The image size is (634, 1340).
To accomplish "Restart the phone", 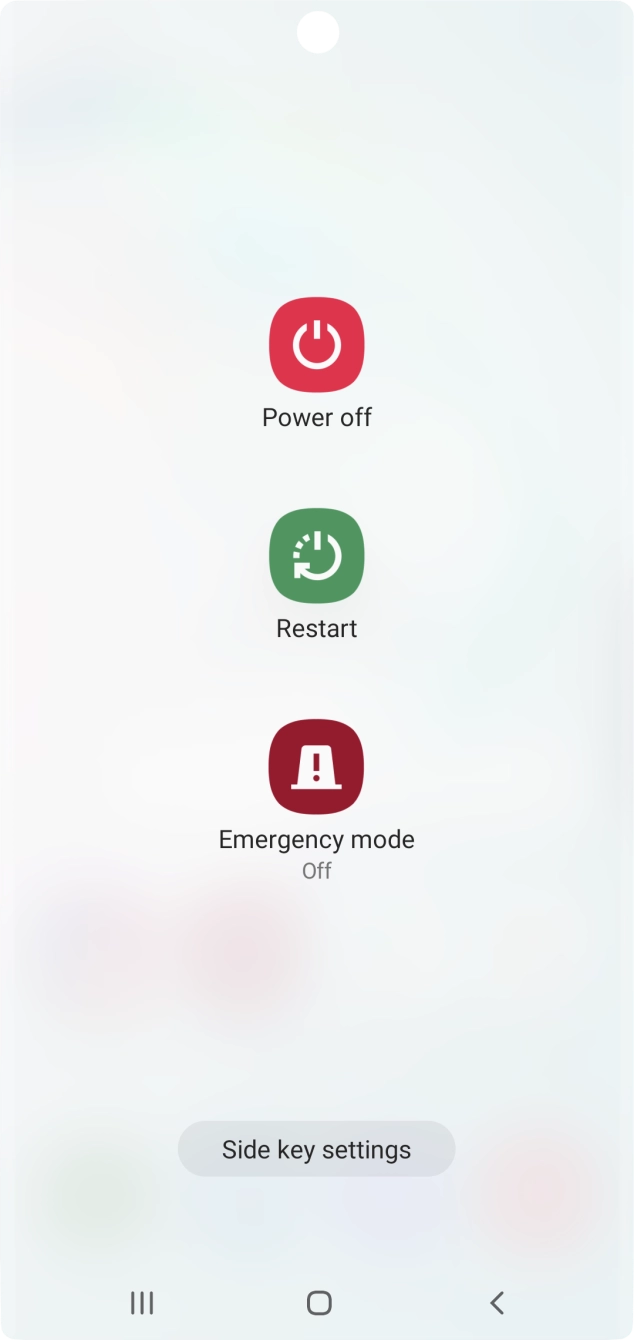I will point(316,556).
